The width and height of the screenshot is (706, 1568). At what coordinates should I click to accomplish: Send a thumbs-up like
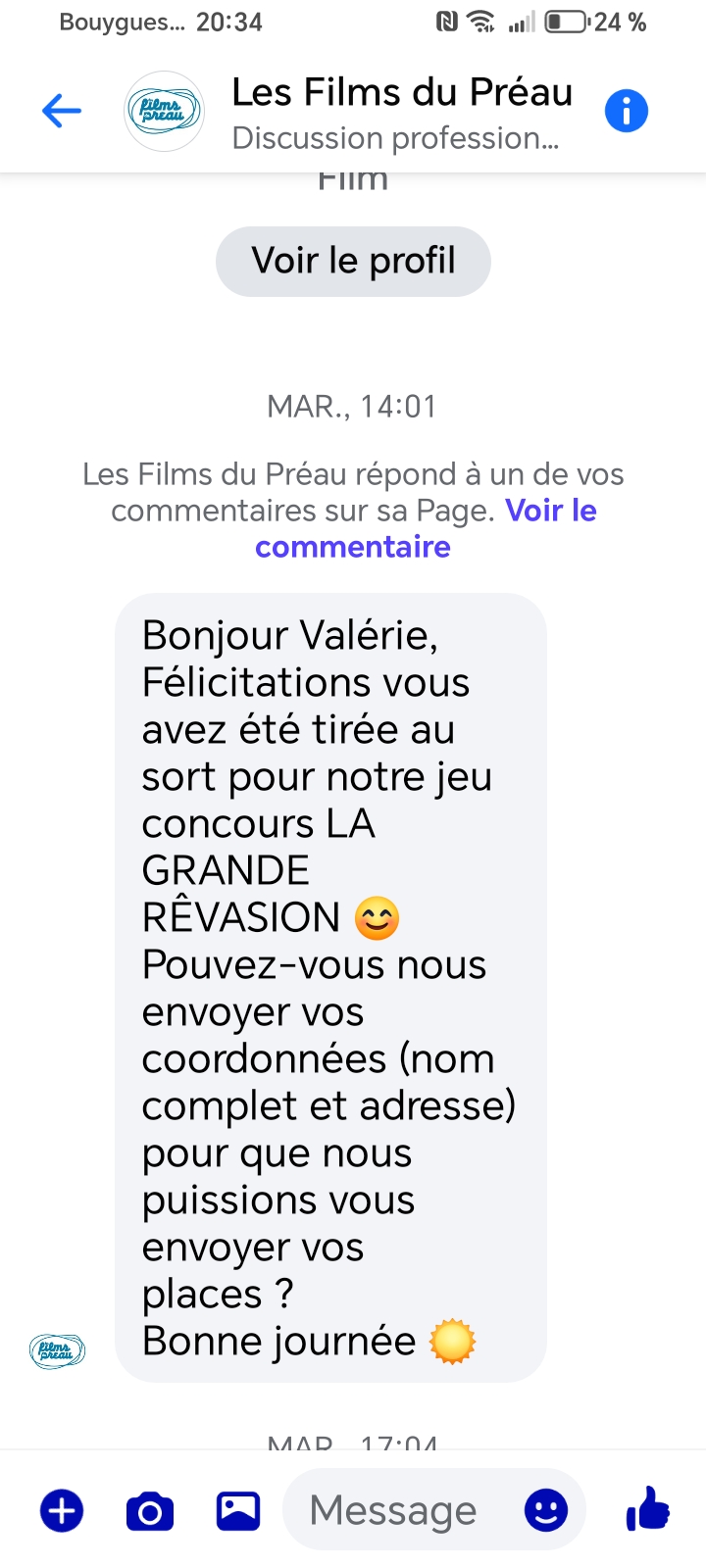pos(648,1508)
